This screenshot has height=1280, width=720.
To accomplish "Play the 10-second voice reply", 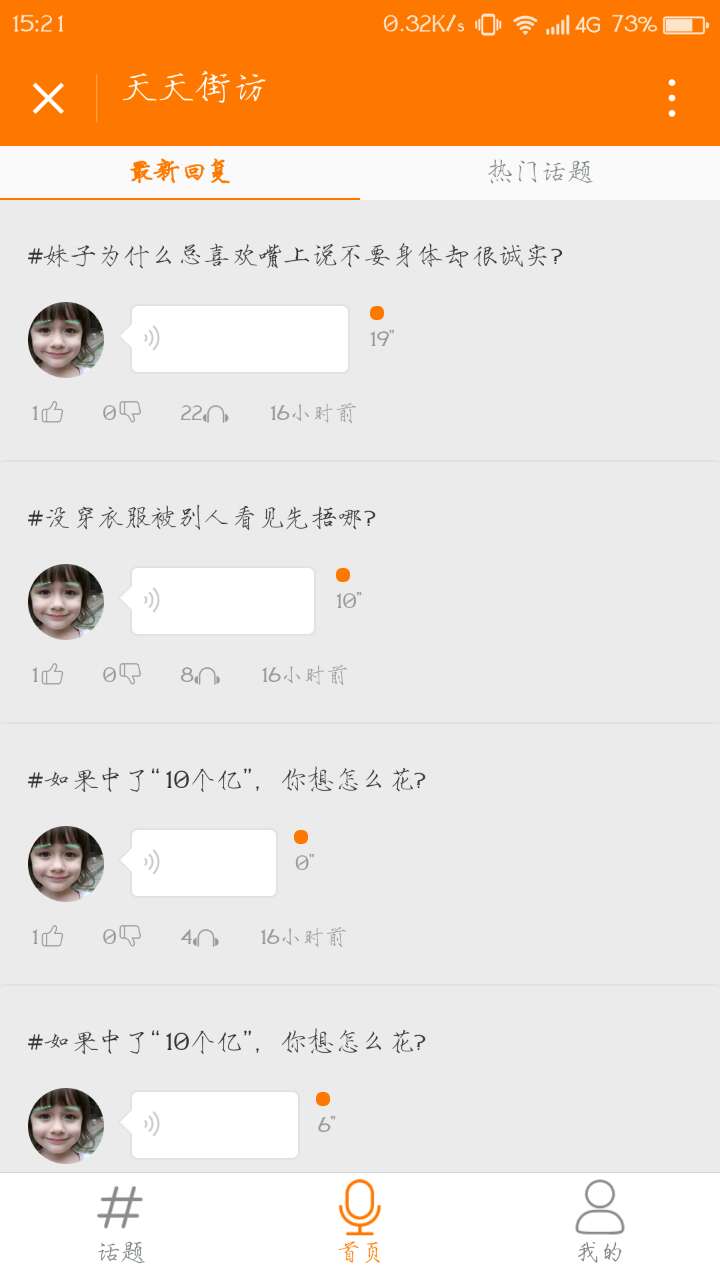I will click(223, 601).
